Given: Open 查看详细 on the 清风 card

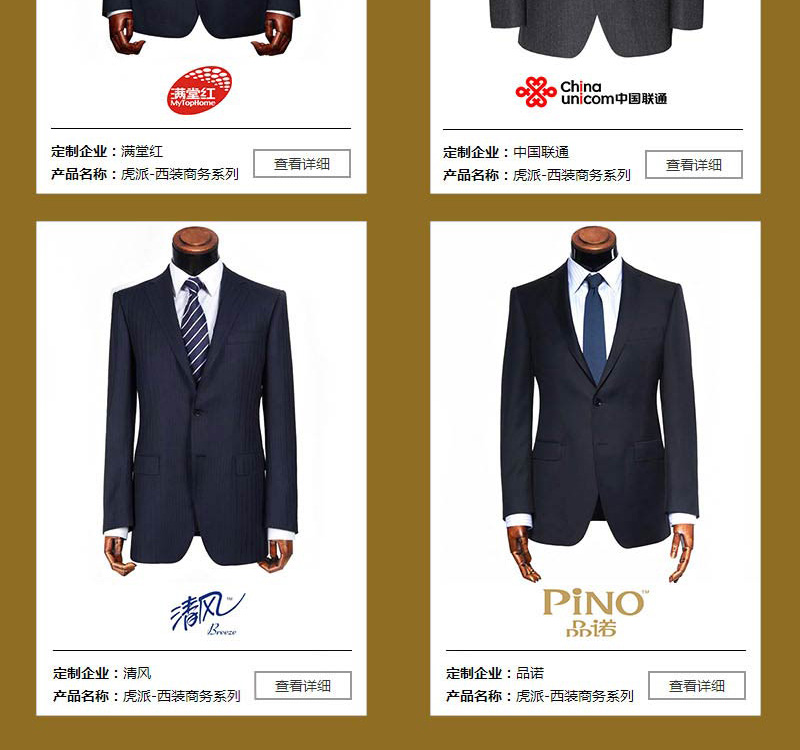Looking at the screenshot, I should (x=302, y=686).
